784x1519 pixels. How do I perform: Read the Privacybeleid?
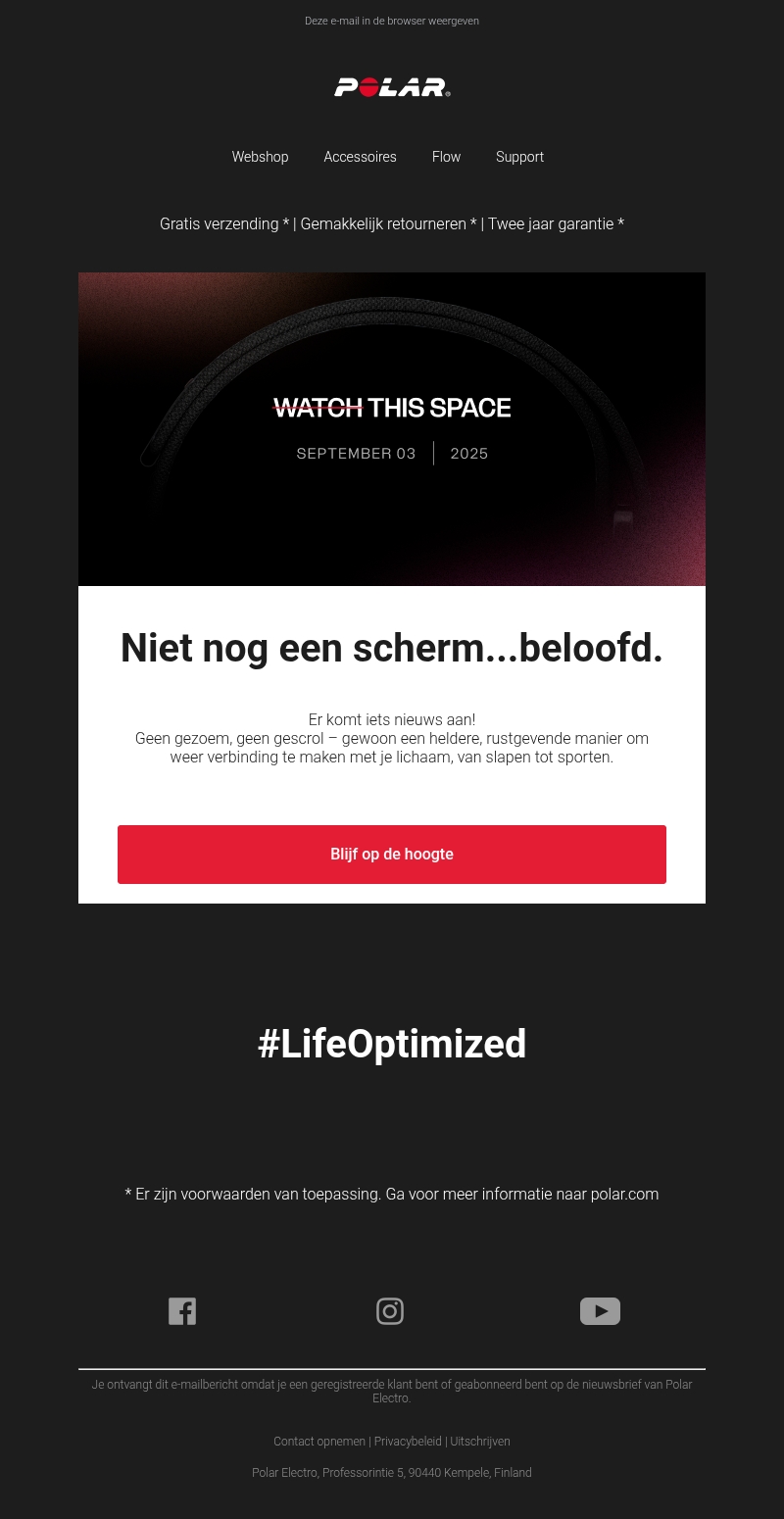[x=408, y=1442]
